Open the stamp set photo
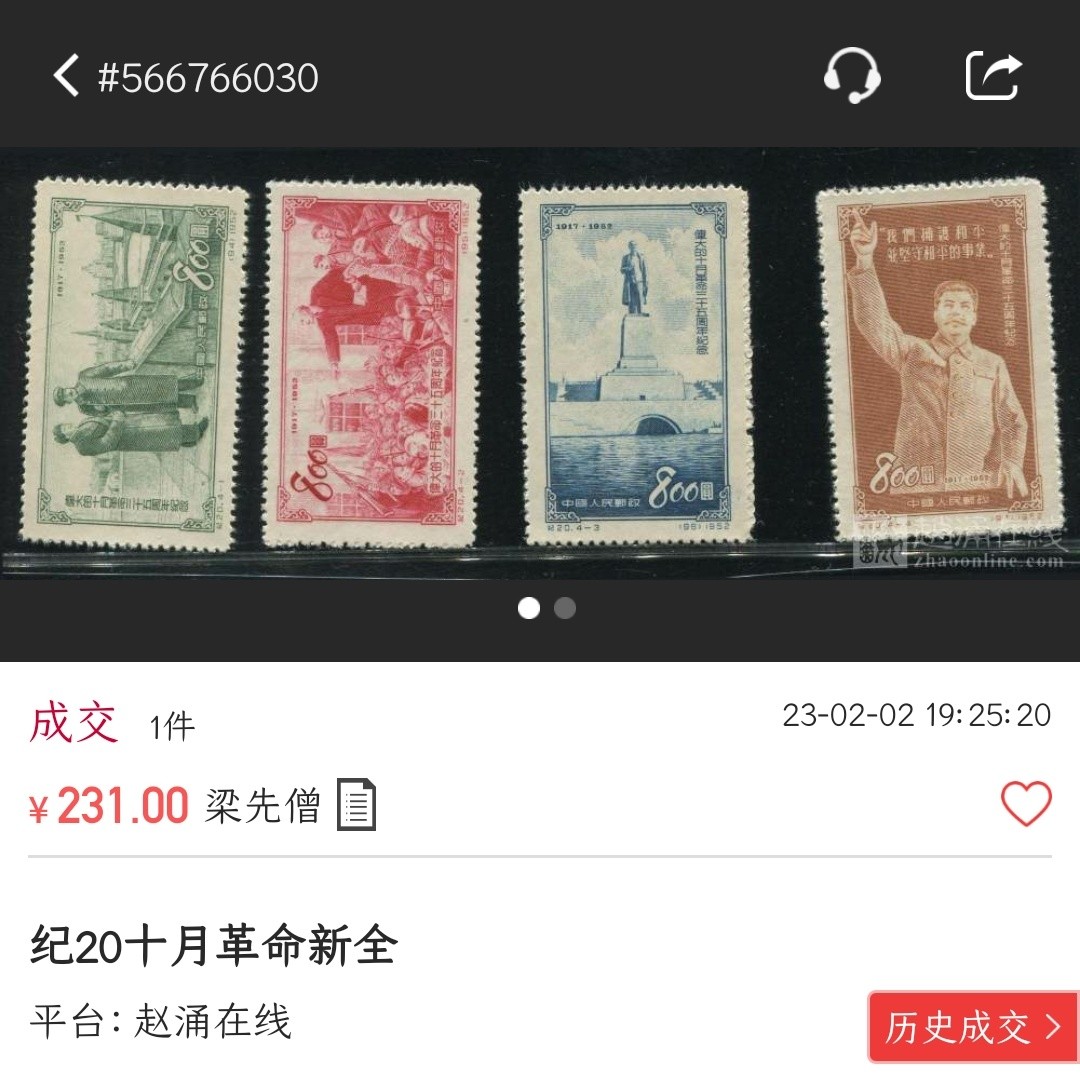 (x=540, y=365)
